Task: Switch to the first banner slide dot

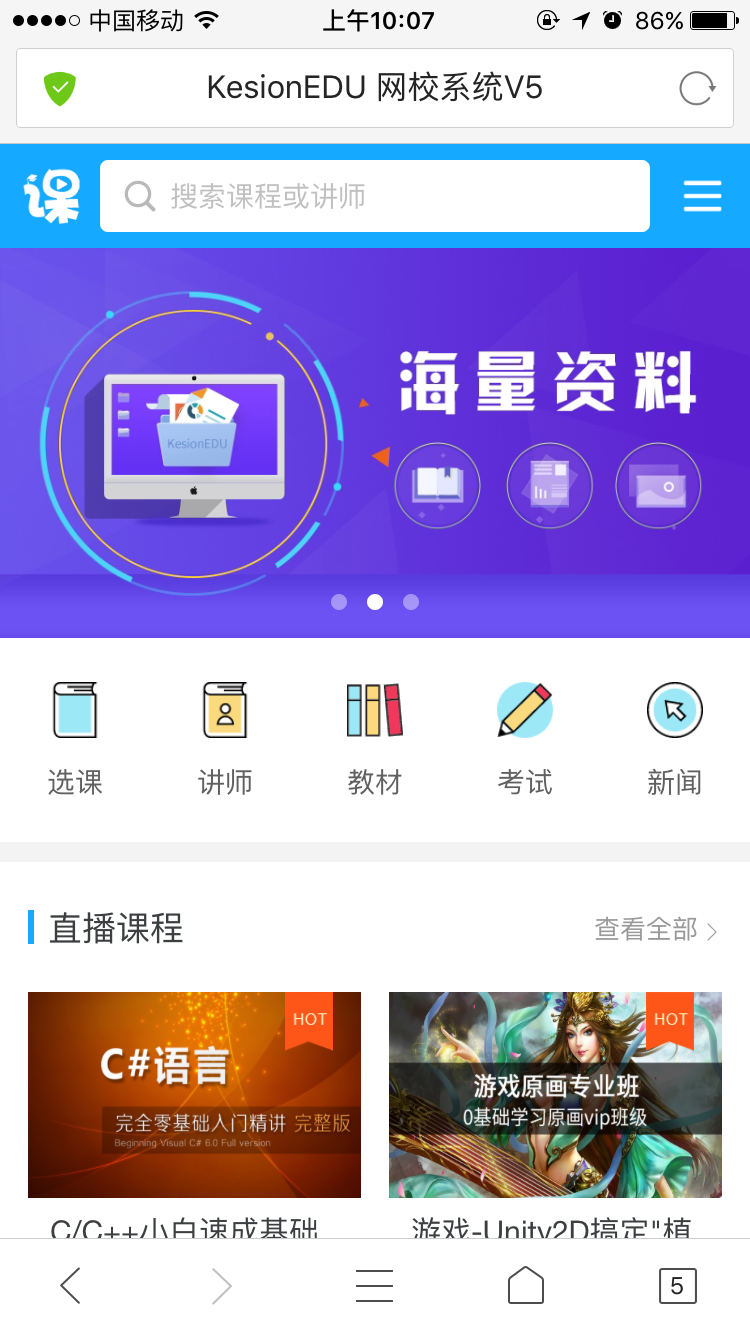Action: tap(339, 601)
